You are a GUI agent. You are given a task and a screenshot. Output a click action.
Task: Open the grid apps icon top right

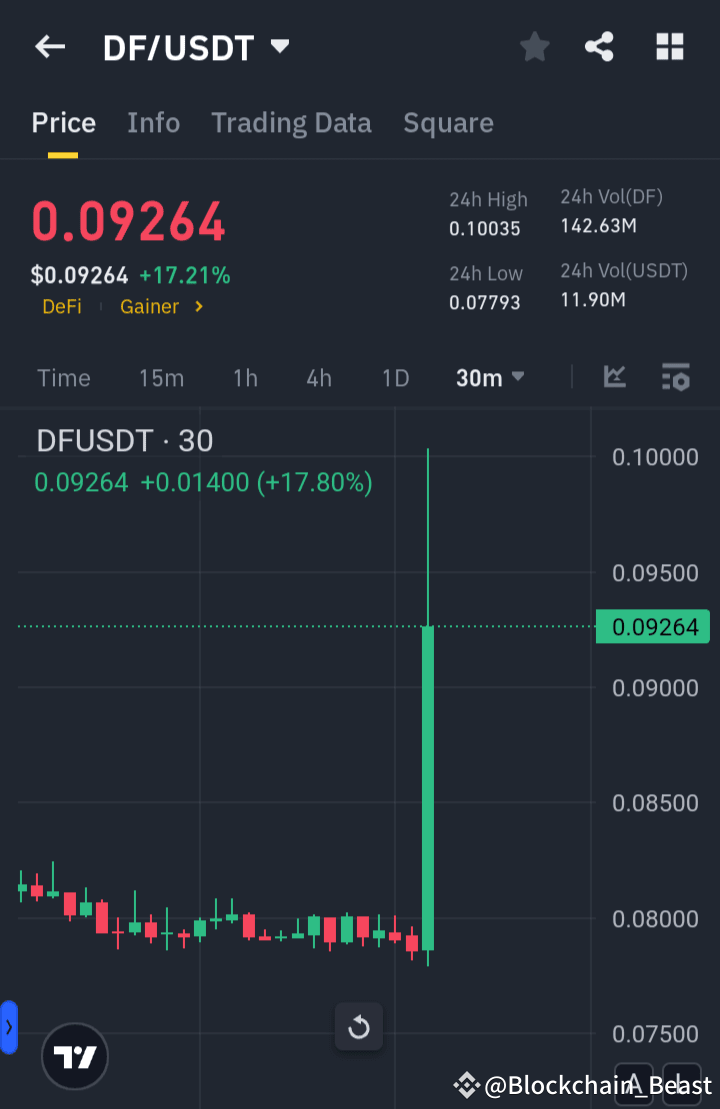(x=669, y=46)
